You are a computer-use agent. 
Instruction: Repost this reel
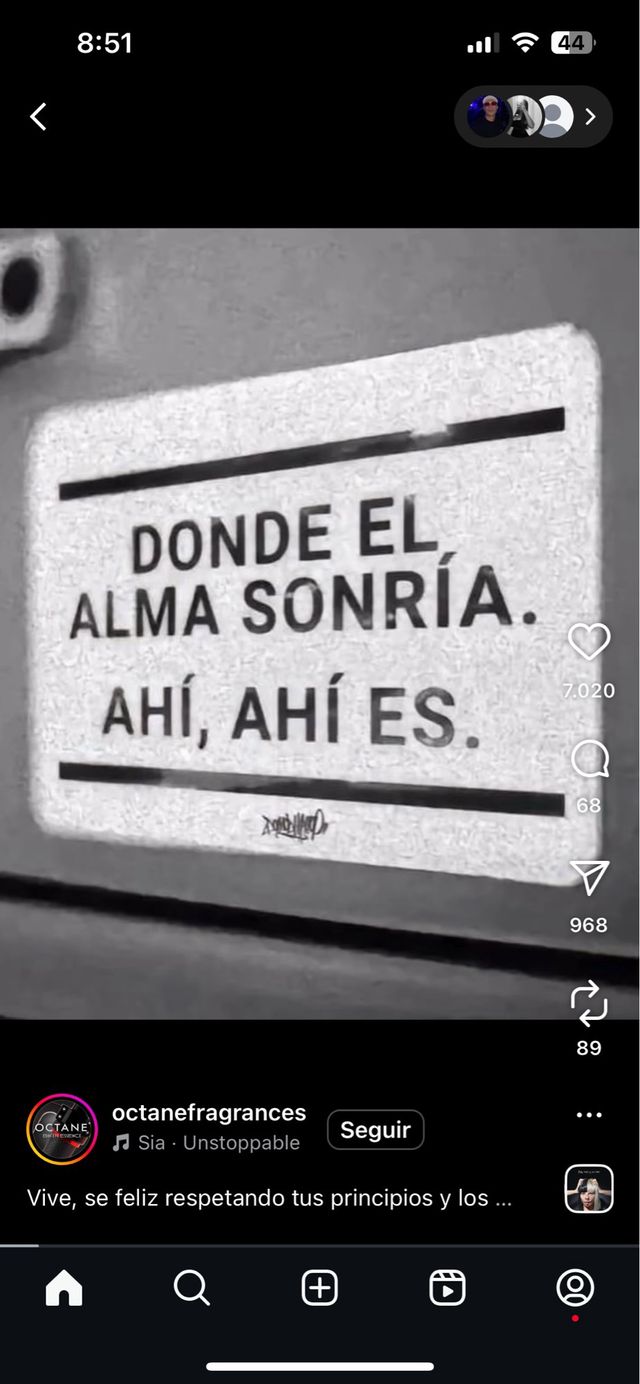[x=588, y=1002]
